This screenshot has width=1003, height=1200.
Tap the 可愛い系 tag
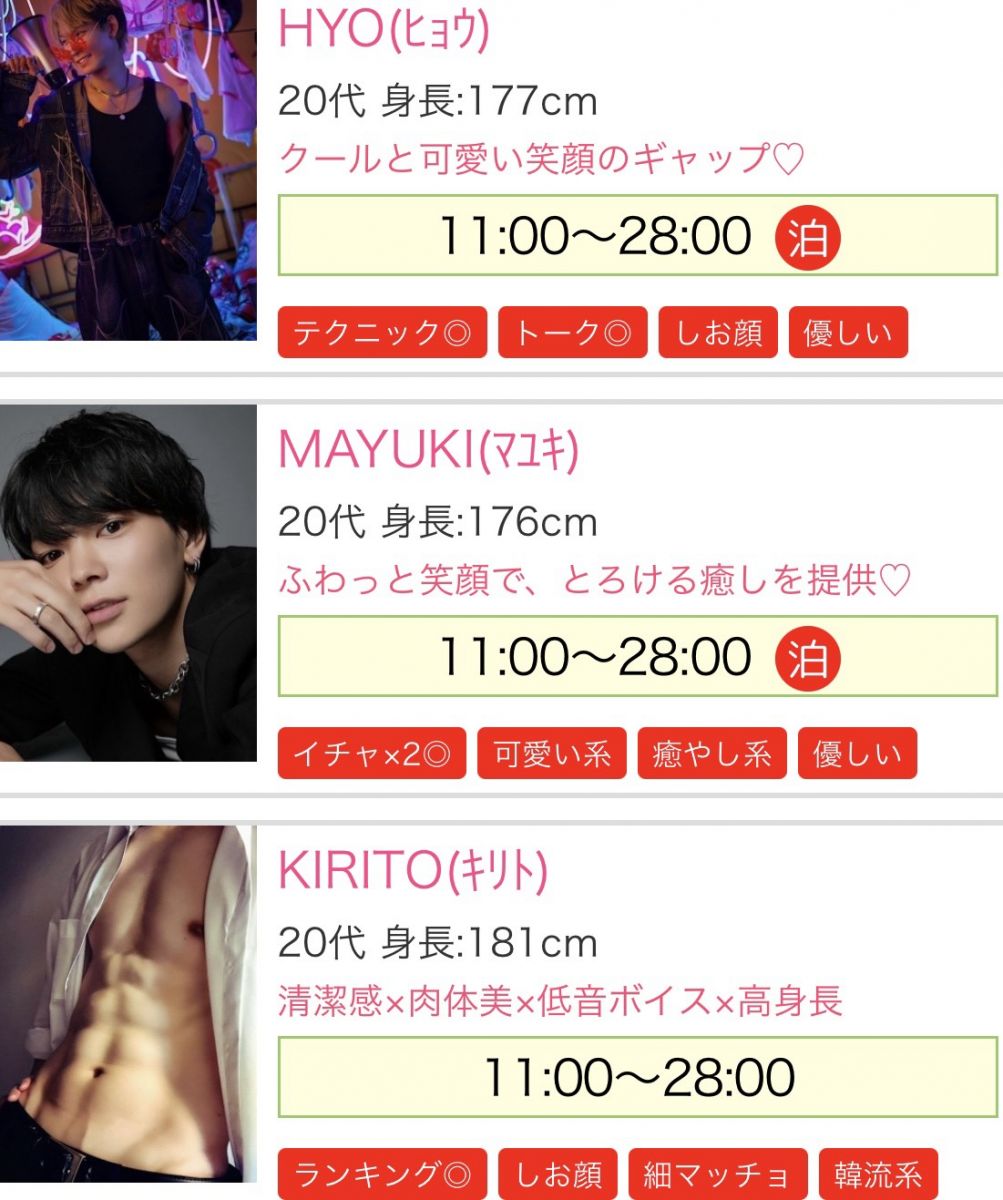pos(552,754)
